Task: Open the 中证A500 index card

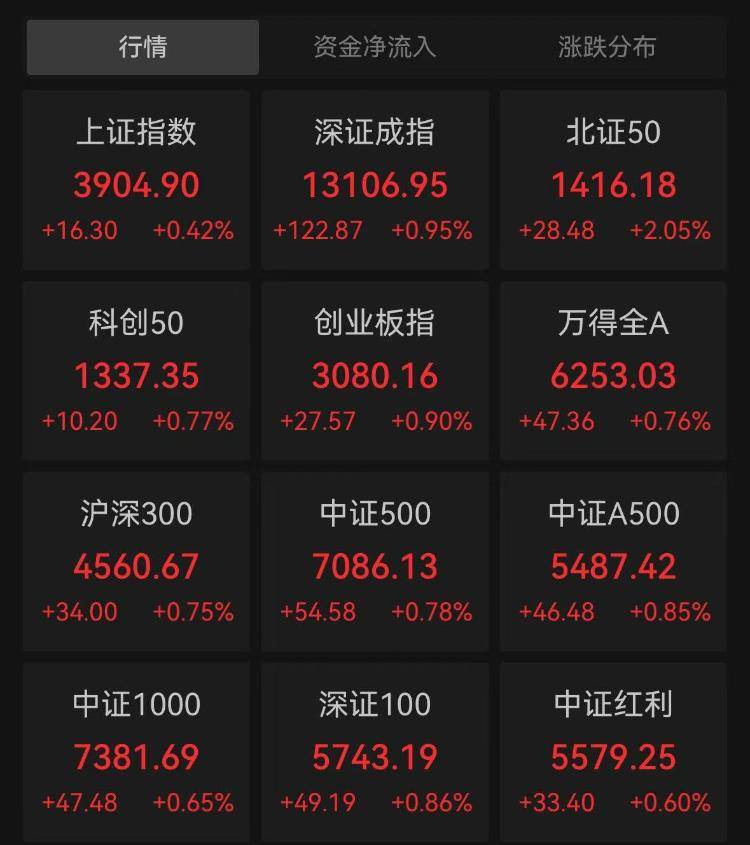Action: point(613,562)
